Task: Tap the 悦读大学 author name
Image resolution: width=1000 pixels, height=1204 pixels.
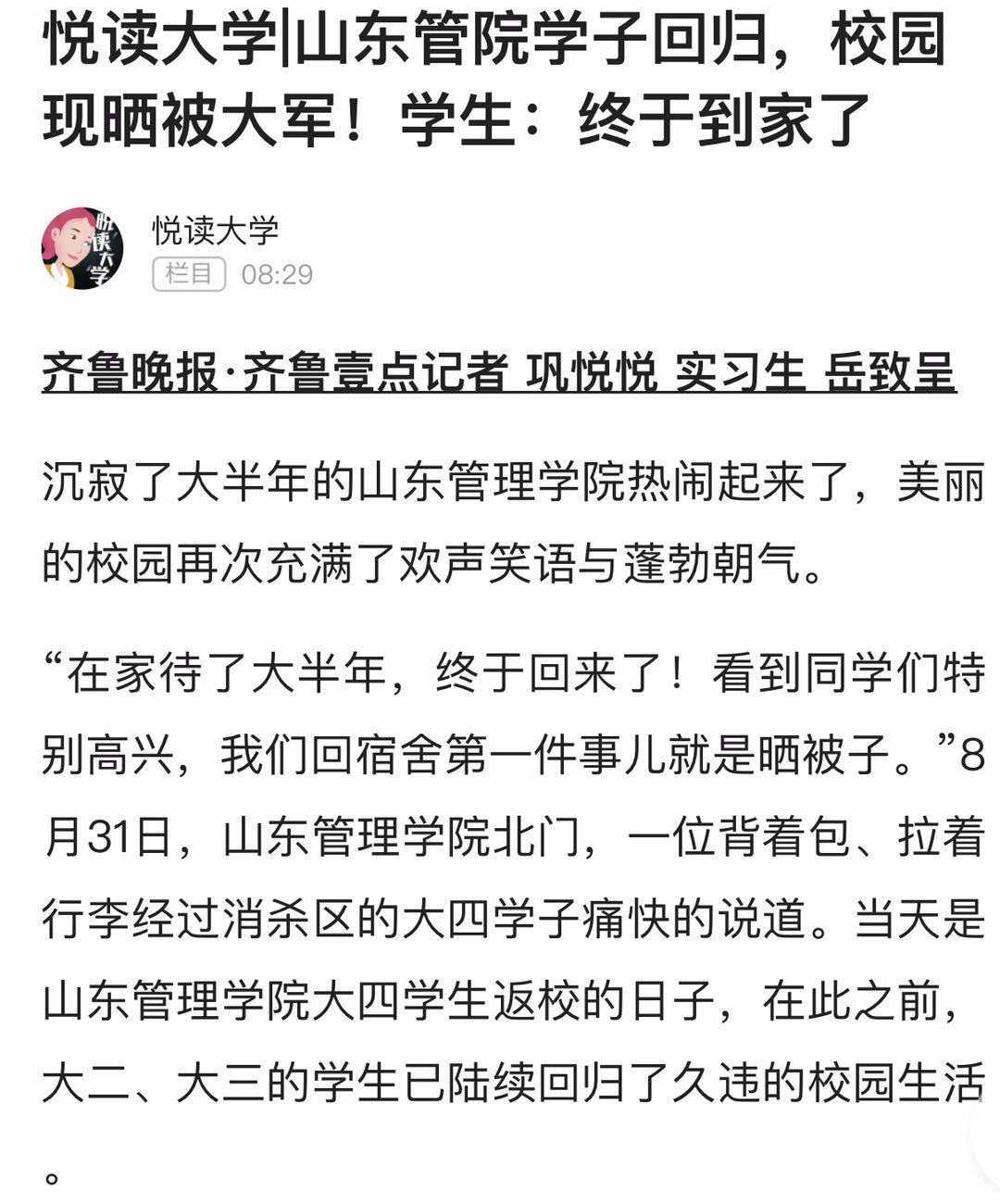Action: (215, 230)
